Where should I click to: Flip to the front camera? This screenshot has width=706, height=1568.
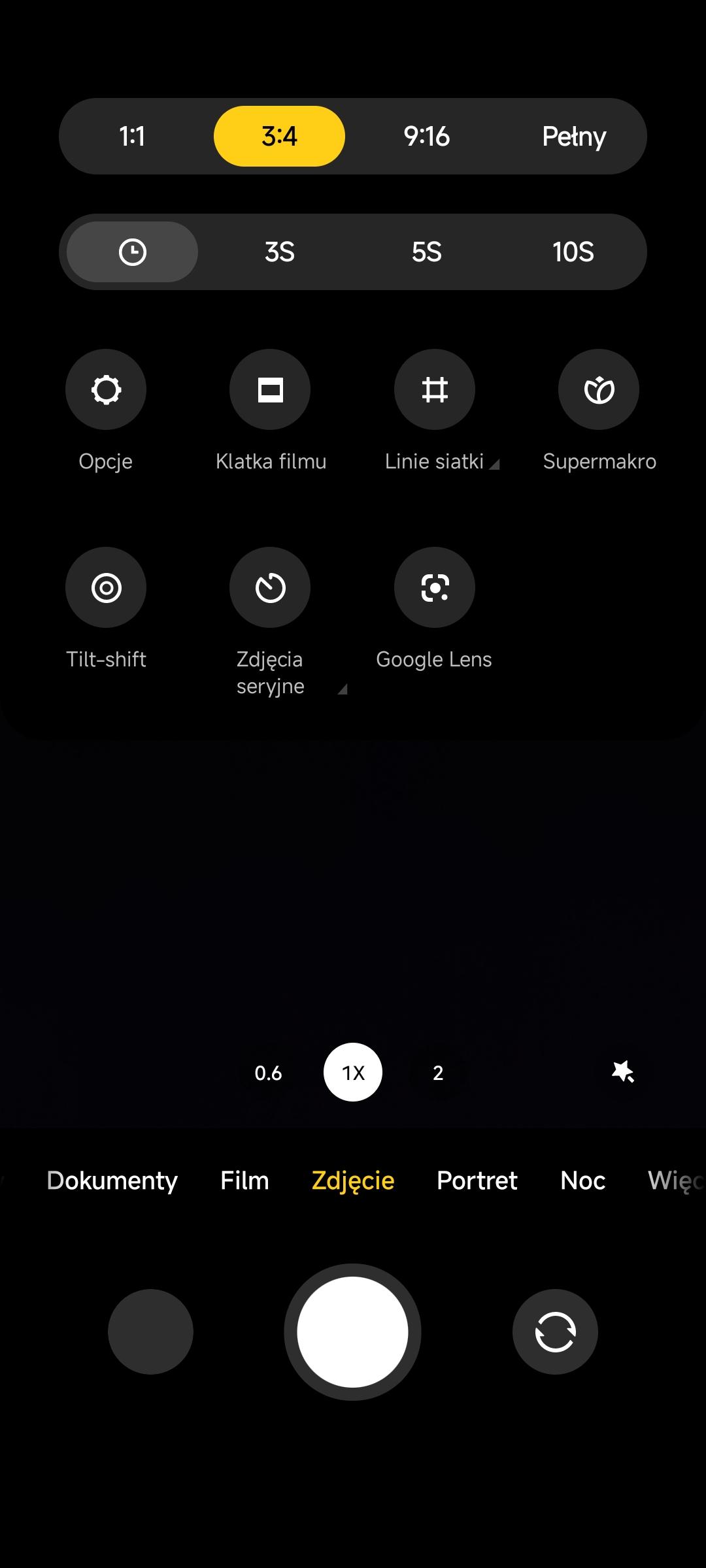[x=555, y=1332]
